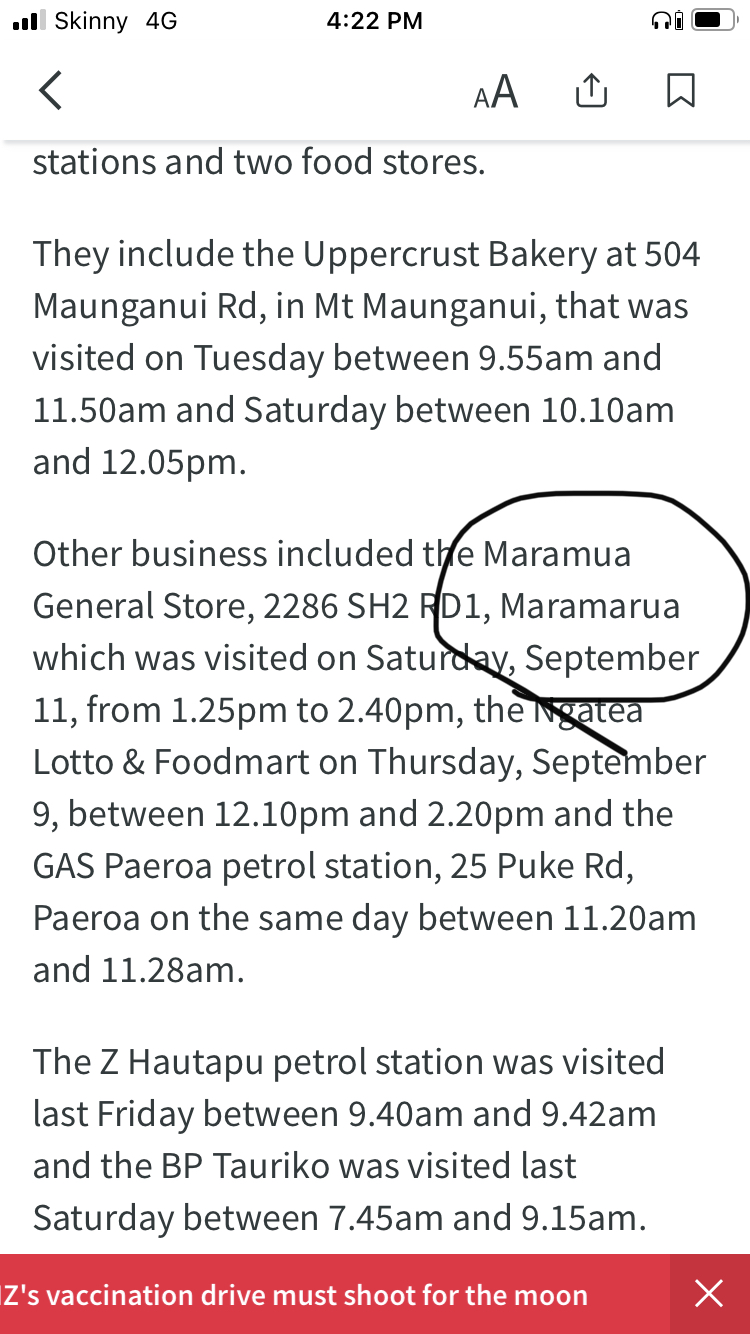
Task: Share this article
Action: (591, 91)
